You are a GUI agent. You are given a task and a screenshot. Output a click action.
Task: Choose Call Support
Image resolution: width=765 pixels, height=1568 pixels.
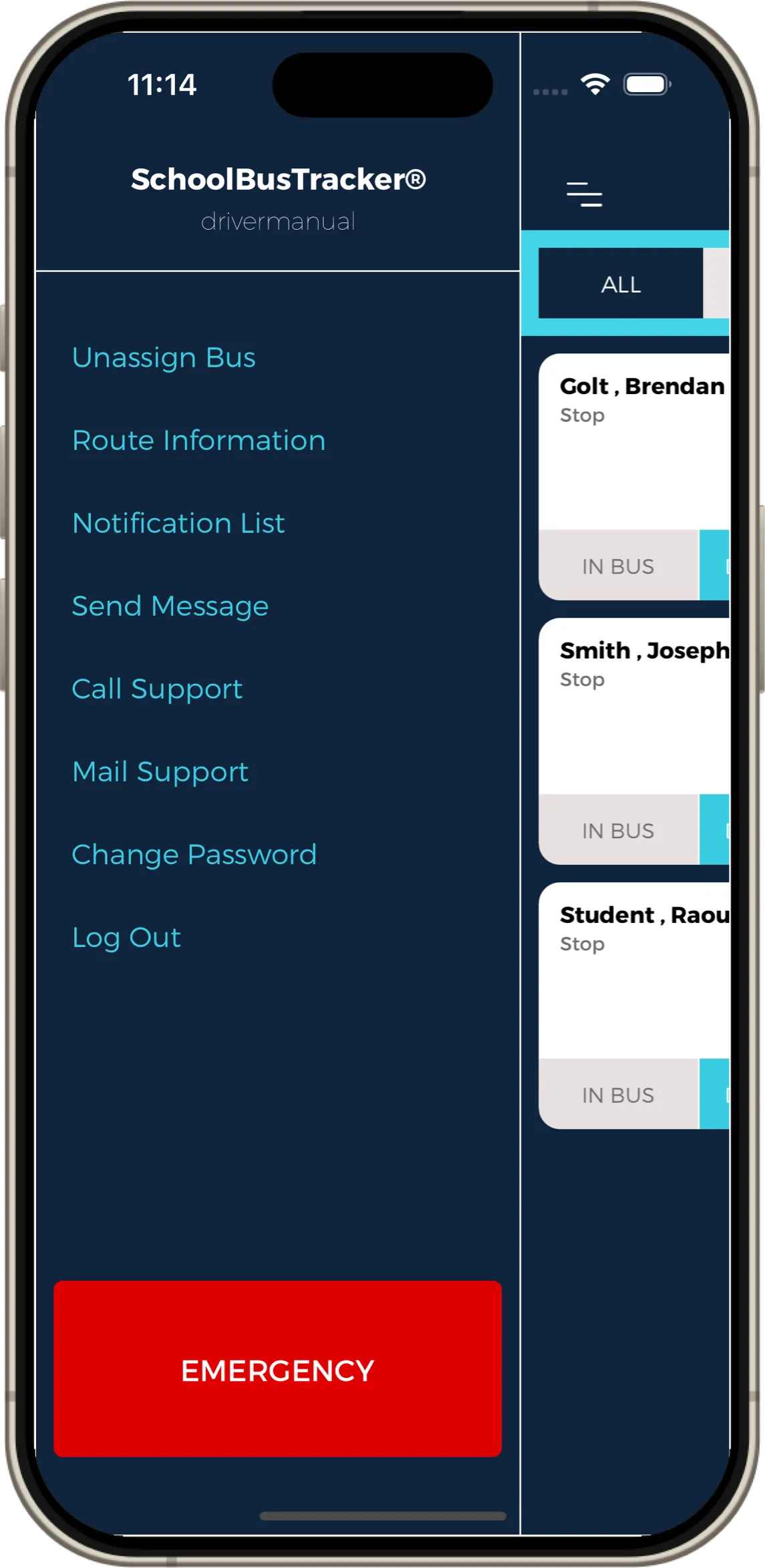point(157,689)
